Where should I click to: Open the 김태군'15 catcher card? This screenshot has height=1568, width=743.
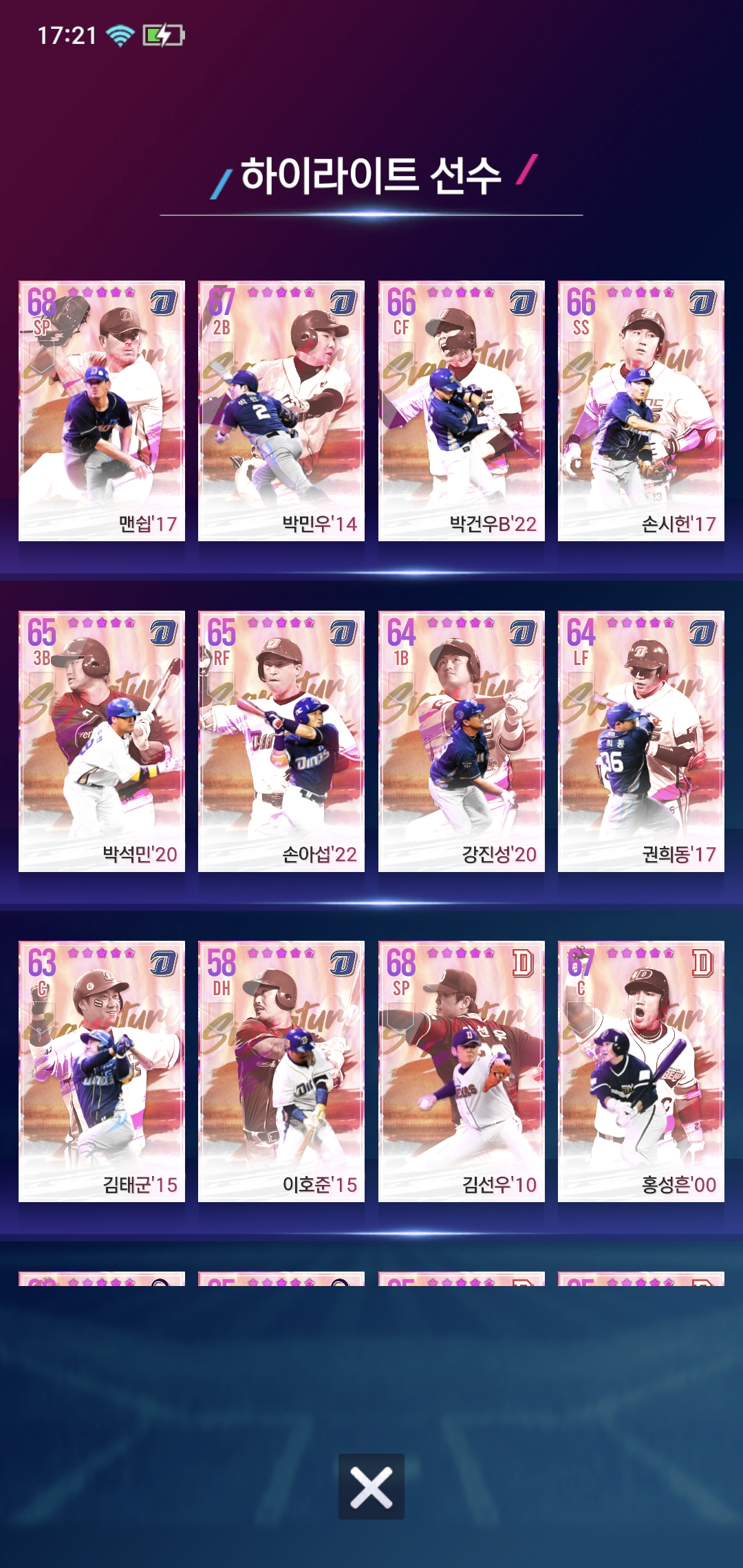pyautogui.click(x=102, y=1071)
